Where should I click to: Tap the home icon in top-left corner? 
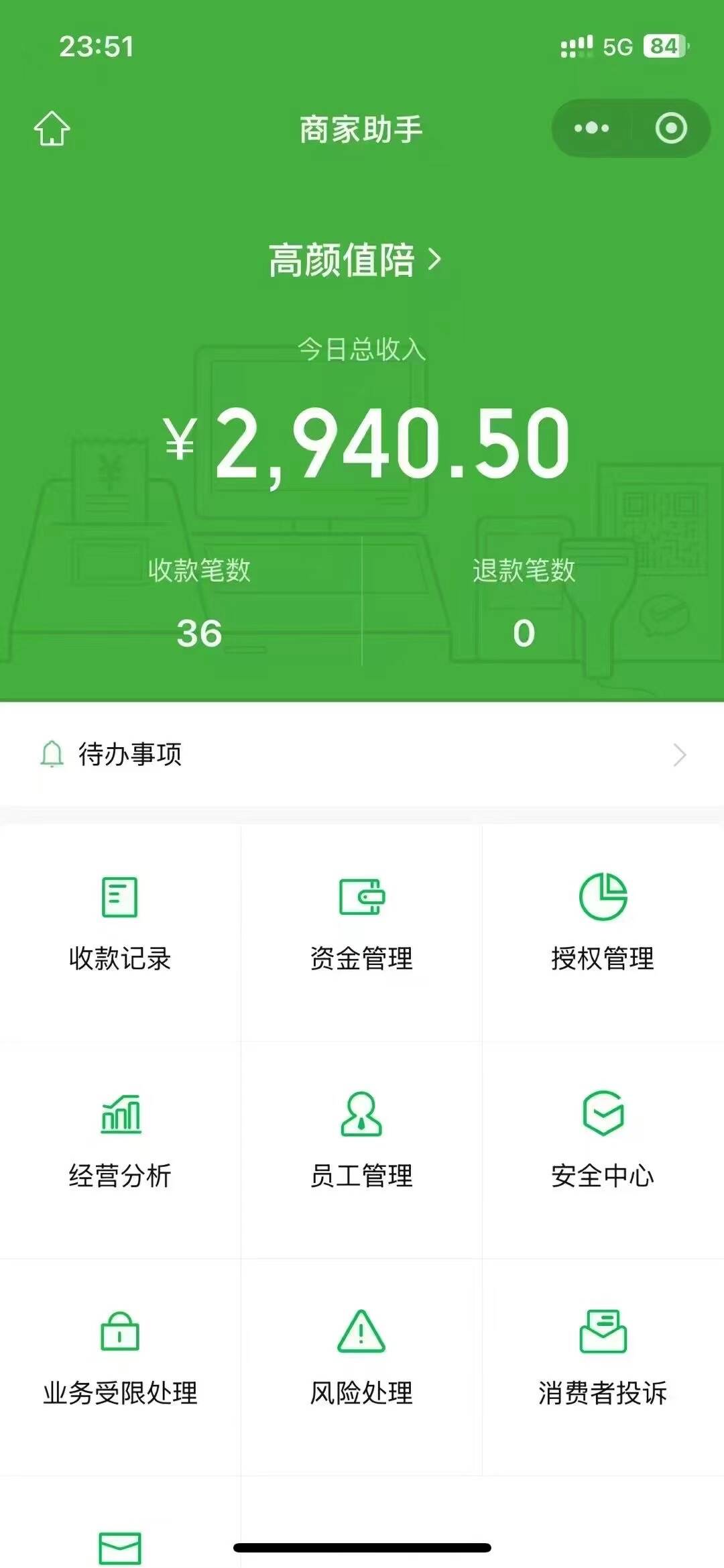(50, 129)
